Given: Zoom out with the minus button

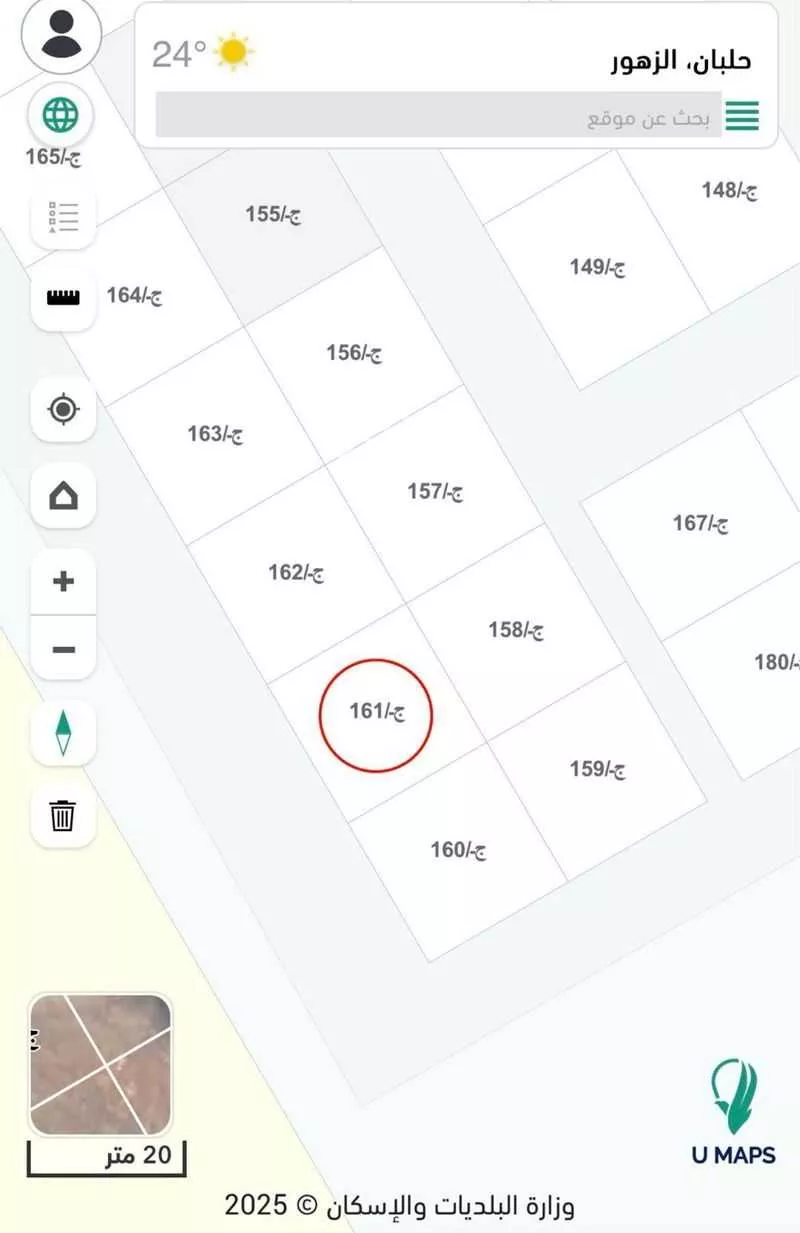Looking at the screenshot, I should 63,649.
